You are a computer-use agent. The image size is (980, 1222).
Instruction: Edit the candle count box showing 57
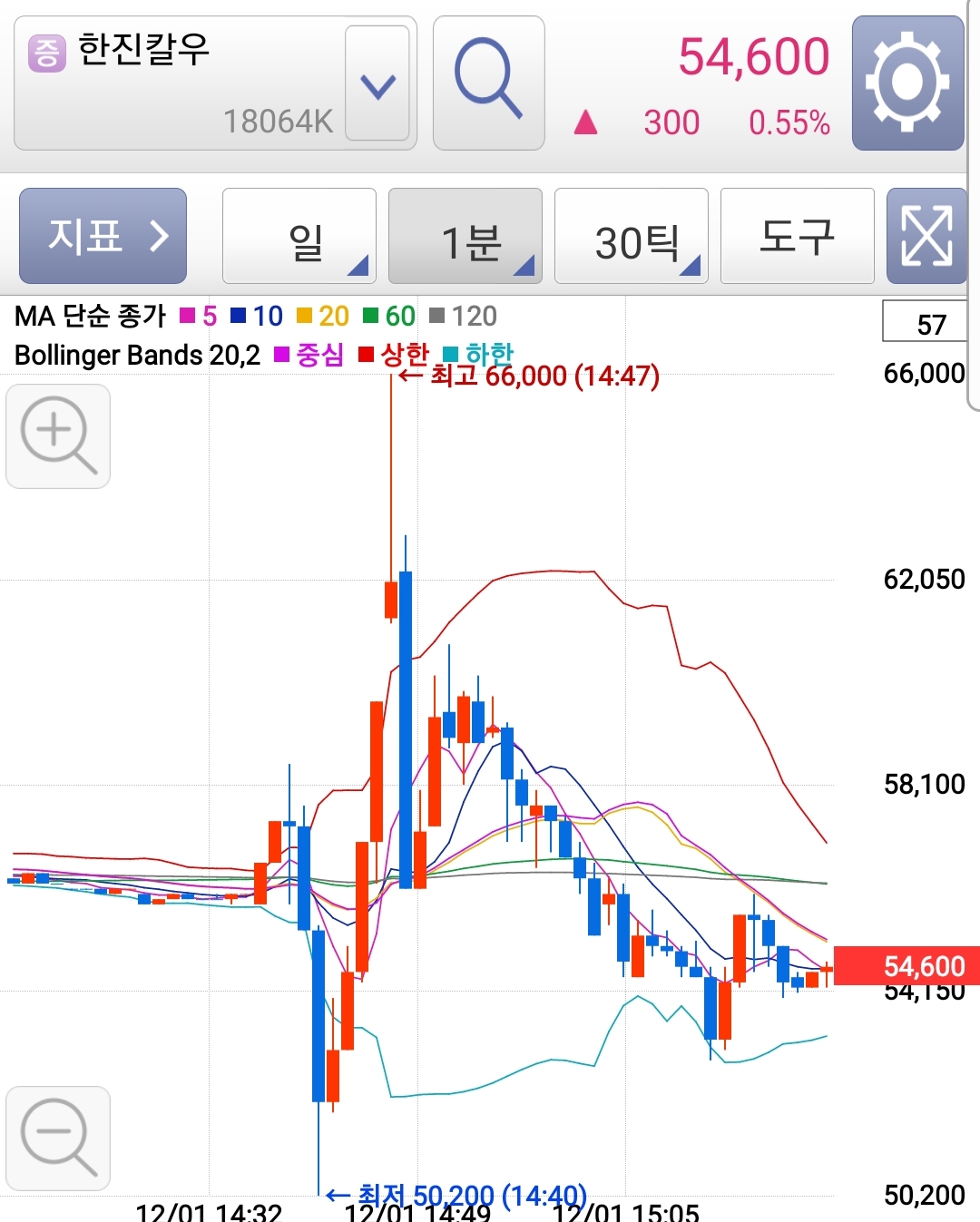pos(926,324)
